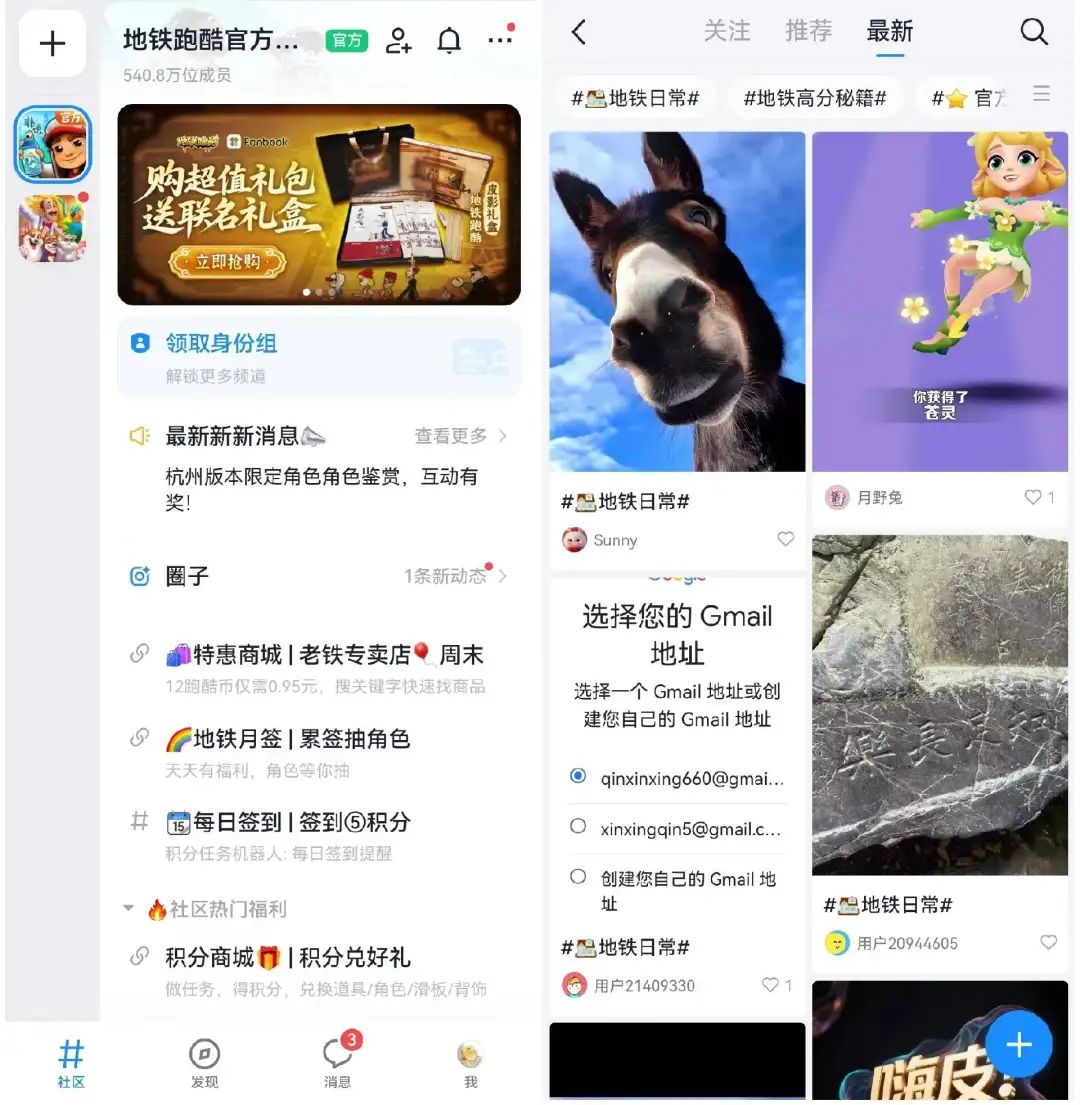Switch to the 消息 tab

pyautogui.click(x=337, y=1063)
